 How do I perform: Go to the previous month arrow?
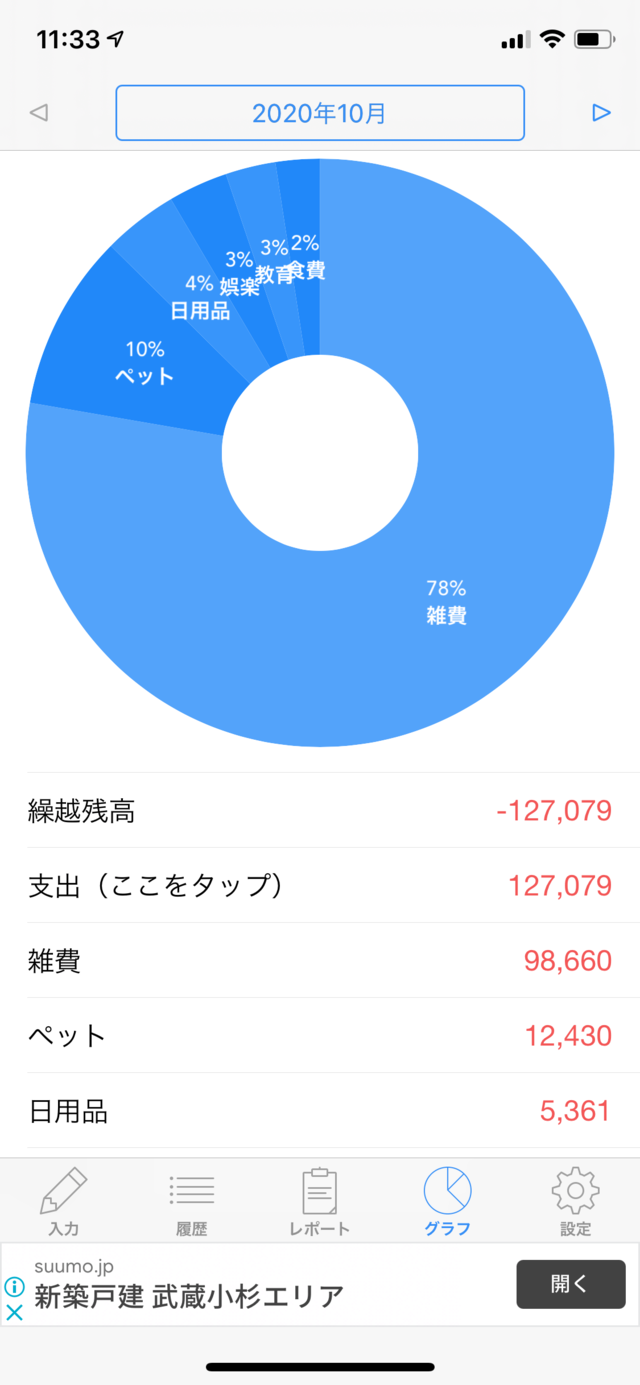(39, 113)
